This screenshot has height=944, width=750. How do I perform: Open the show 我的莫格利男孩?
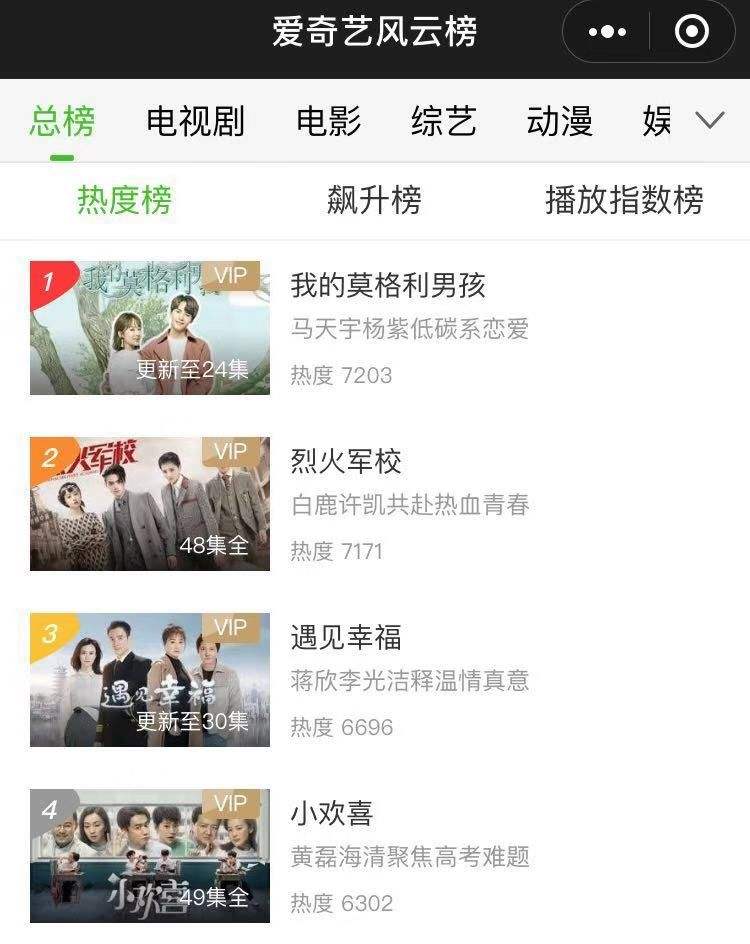[387, 286]
